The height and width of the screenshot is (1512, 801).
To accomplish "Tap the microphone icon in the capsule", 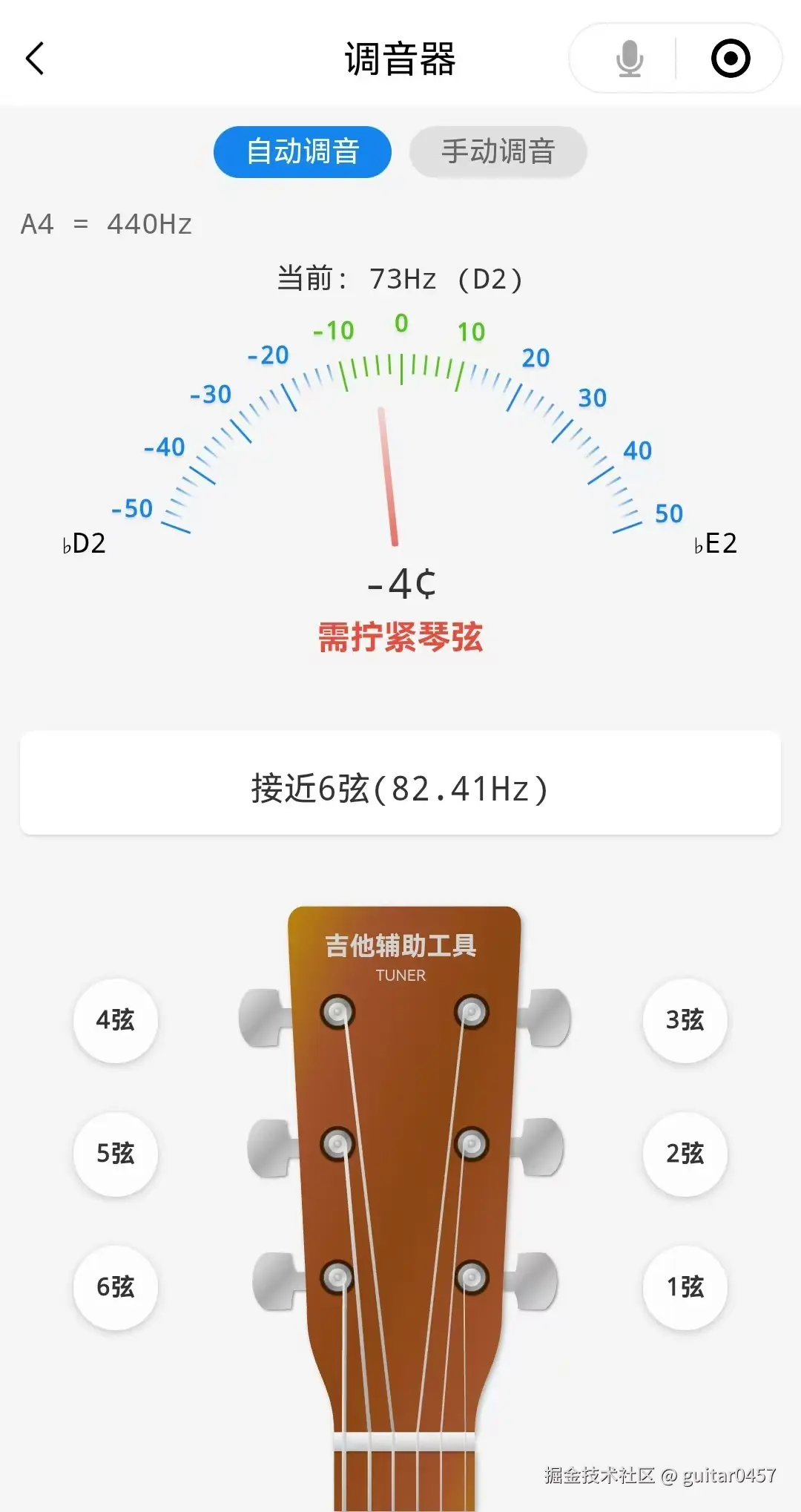I will pyautogui.click(x=630, y=59).
